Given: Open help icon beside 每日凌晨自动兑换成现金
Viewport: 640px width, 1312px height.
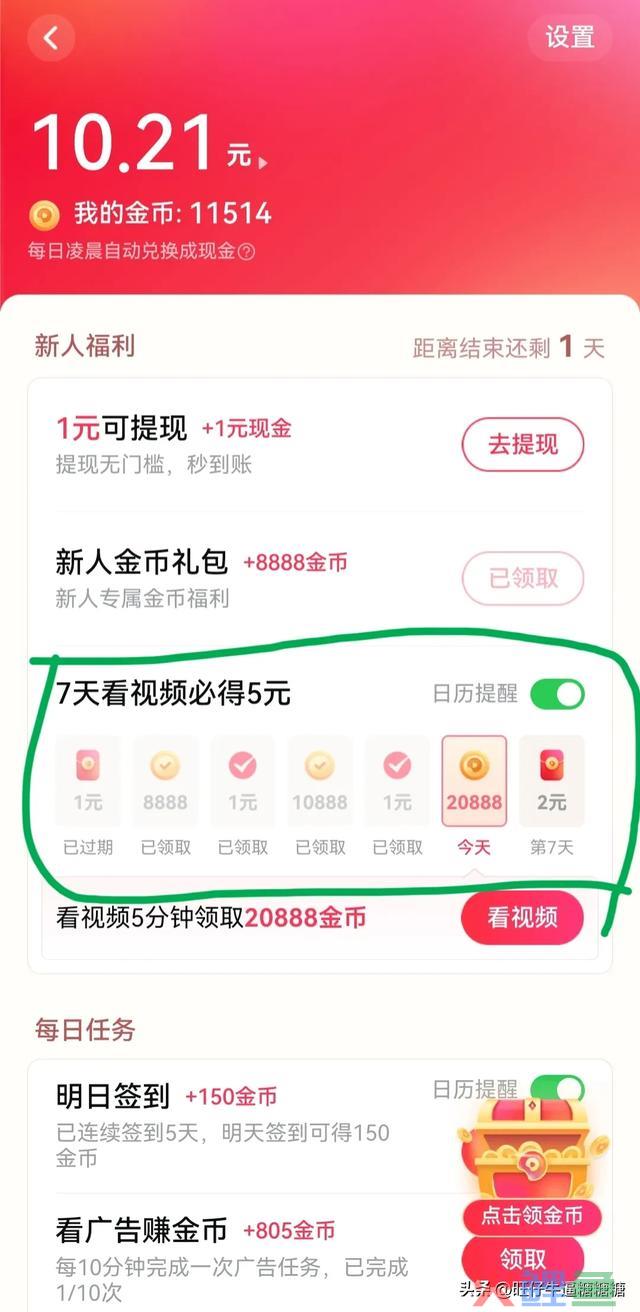Looking at the screenshot, I should tap(247, 251).
